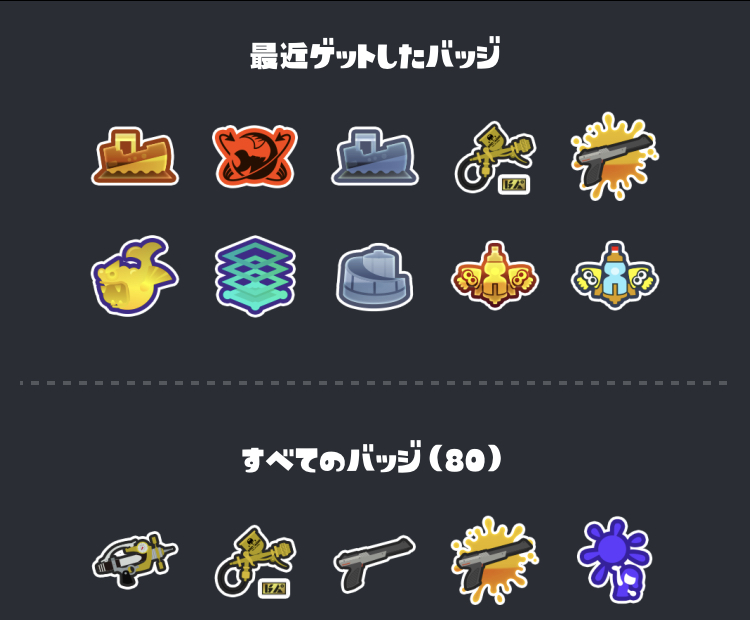750x620 pixels.
Task: Open the plain gray pistol badge
Action: coord(375,560)
